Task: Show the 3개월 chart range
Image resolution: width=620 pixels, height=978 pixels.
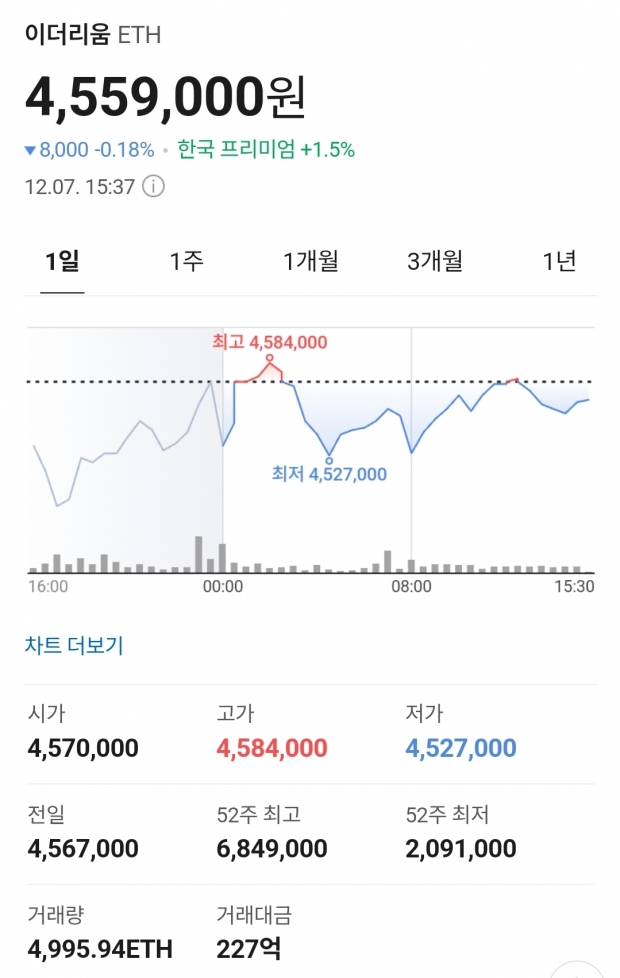Action: pos(435,261)
